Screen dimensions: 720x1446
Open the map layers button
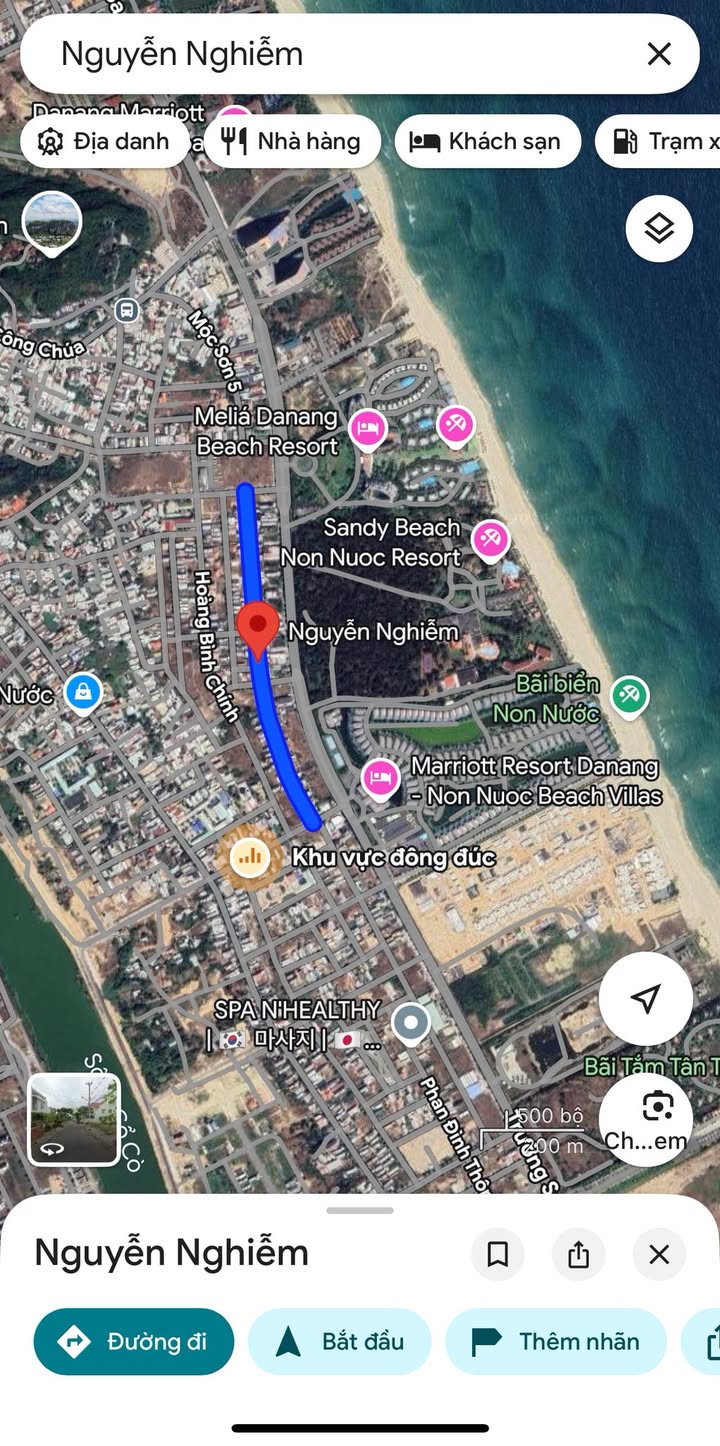point(659,229)
